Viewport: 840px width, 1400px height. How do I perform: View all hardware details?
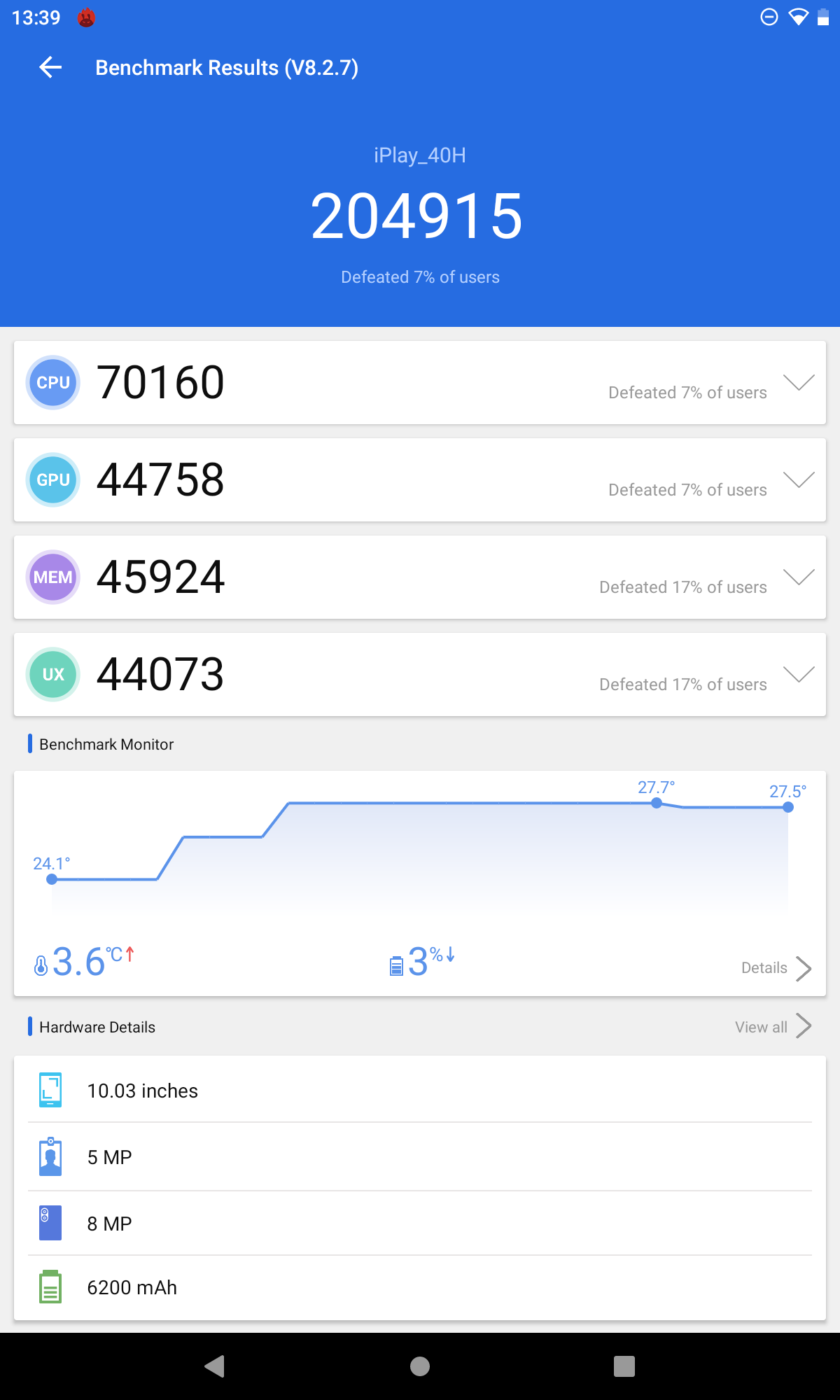773,1027
